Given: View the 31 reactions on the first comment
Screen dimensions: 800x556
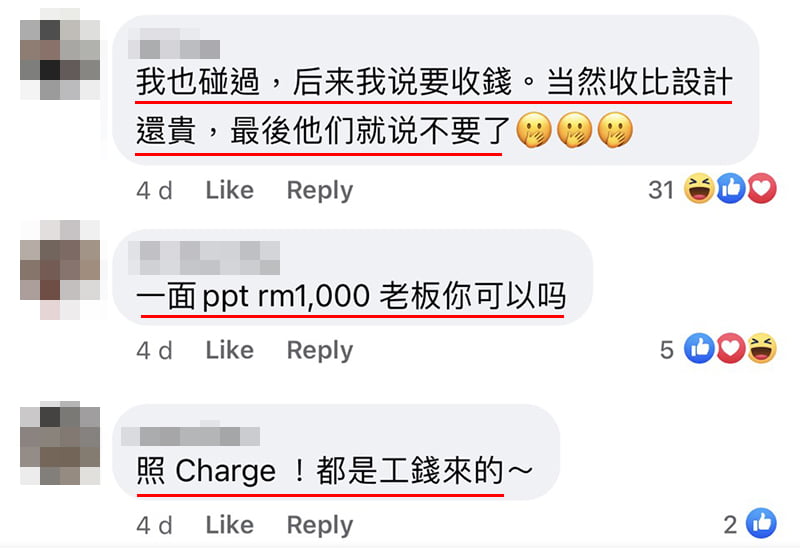Looking at the screenshot, I should tap(712, 189).
